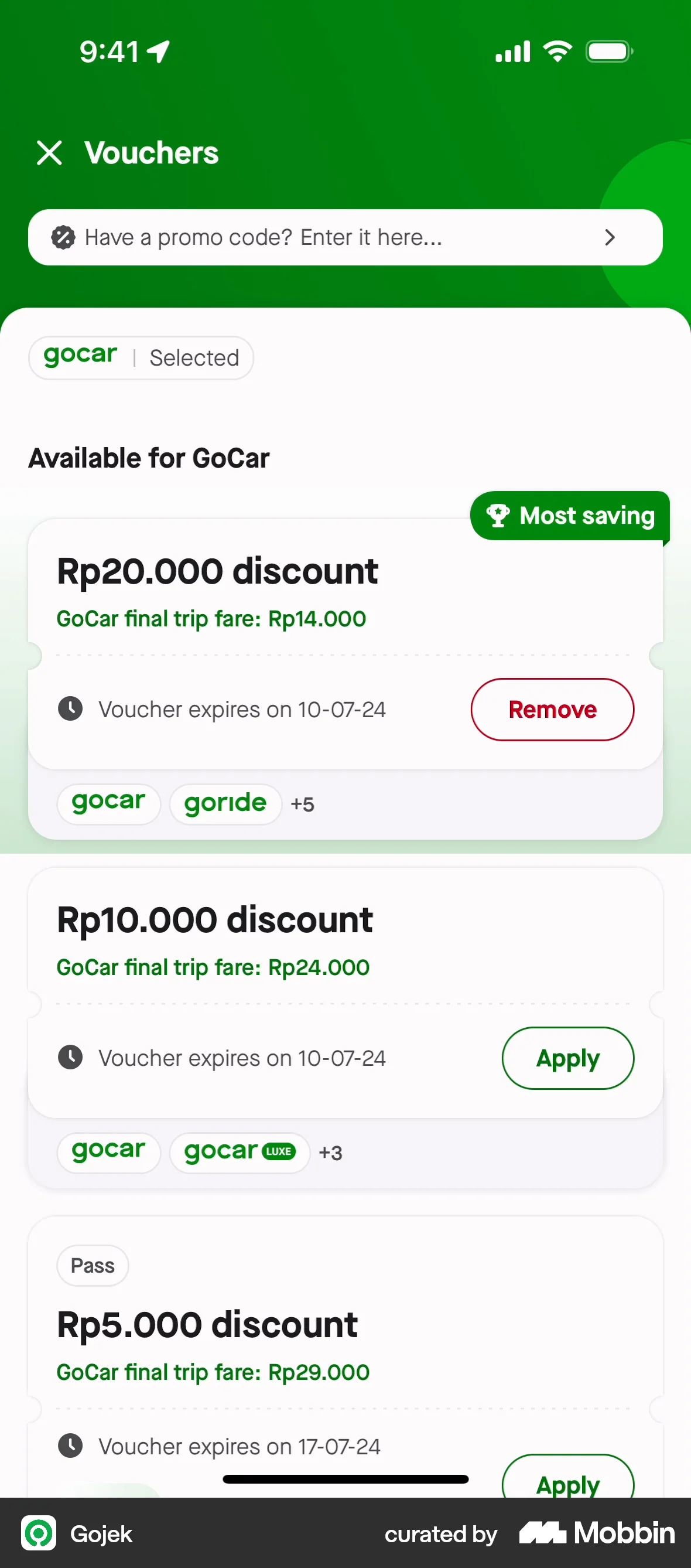Image resolution: width=691 pixels, height=1568 pixels.
Task: Expand the +3 services on the Rp10.000 voucher
Action: point(330,1152)
